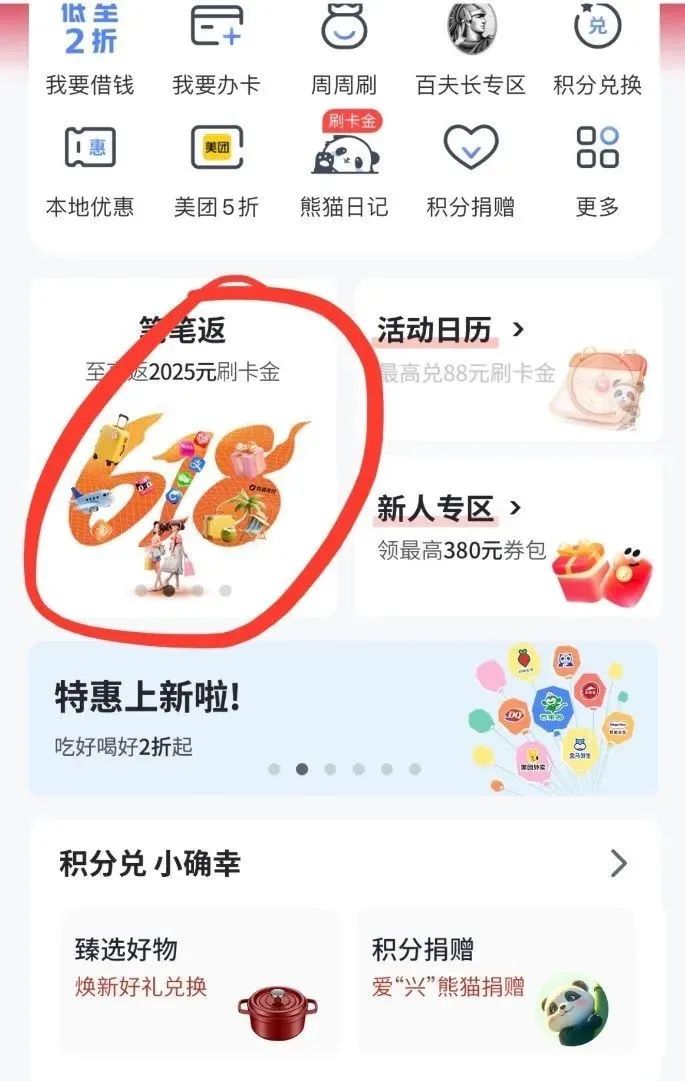Open the 活动日历 card
The height and width of the screenshot is (1081, 685).
[508, 360]
